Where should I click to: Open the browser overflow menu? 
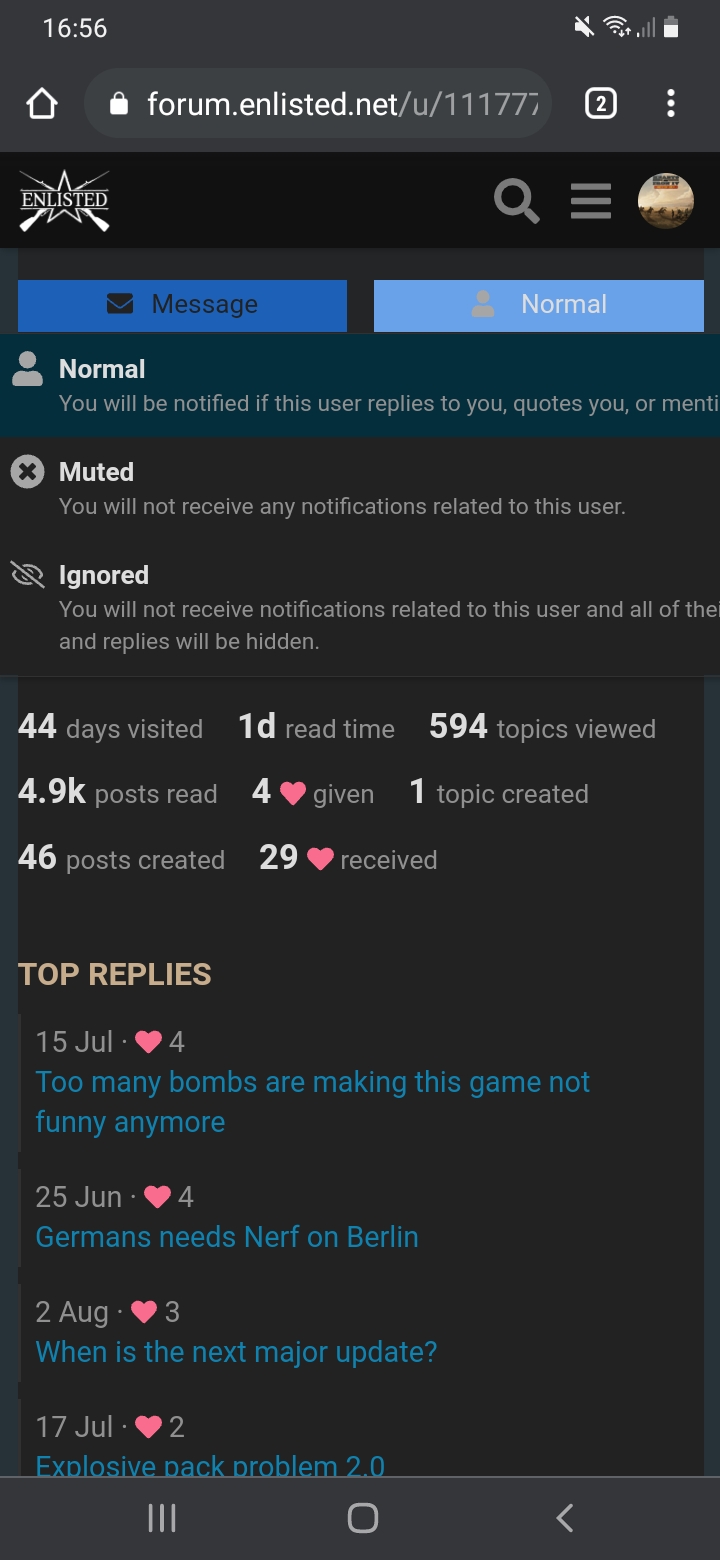point(671,103)
